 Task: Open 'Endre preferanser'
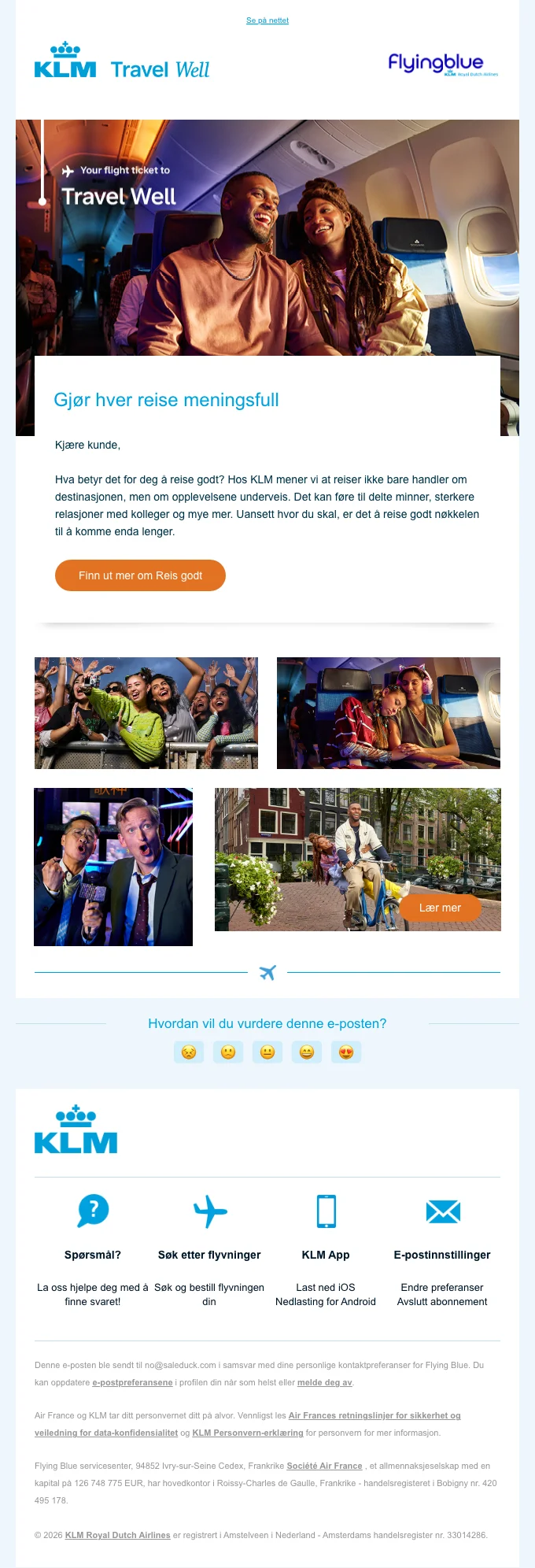coord(442,1288)
